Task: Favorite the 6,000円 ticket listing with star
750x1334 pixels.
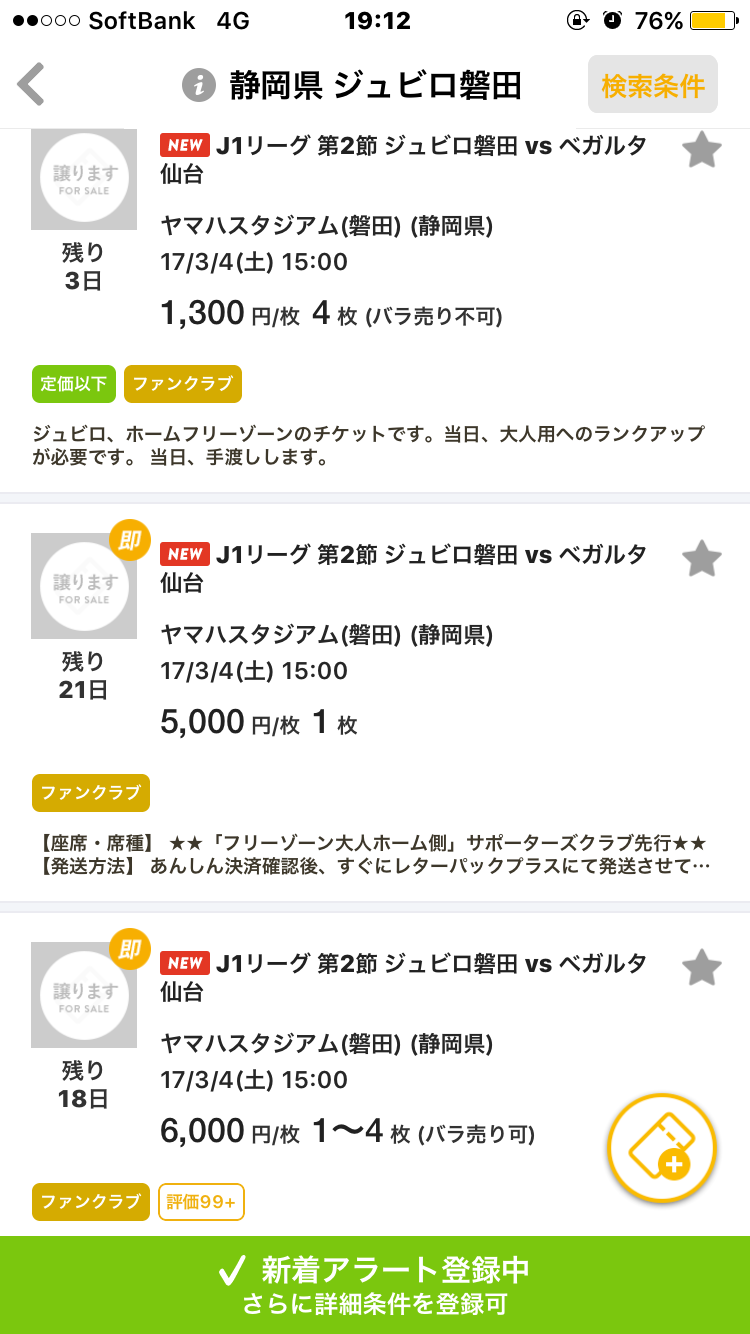Action: 702,967
